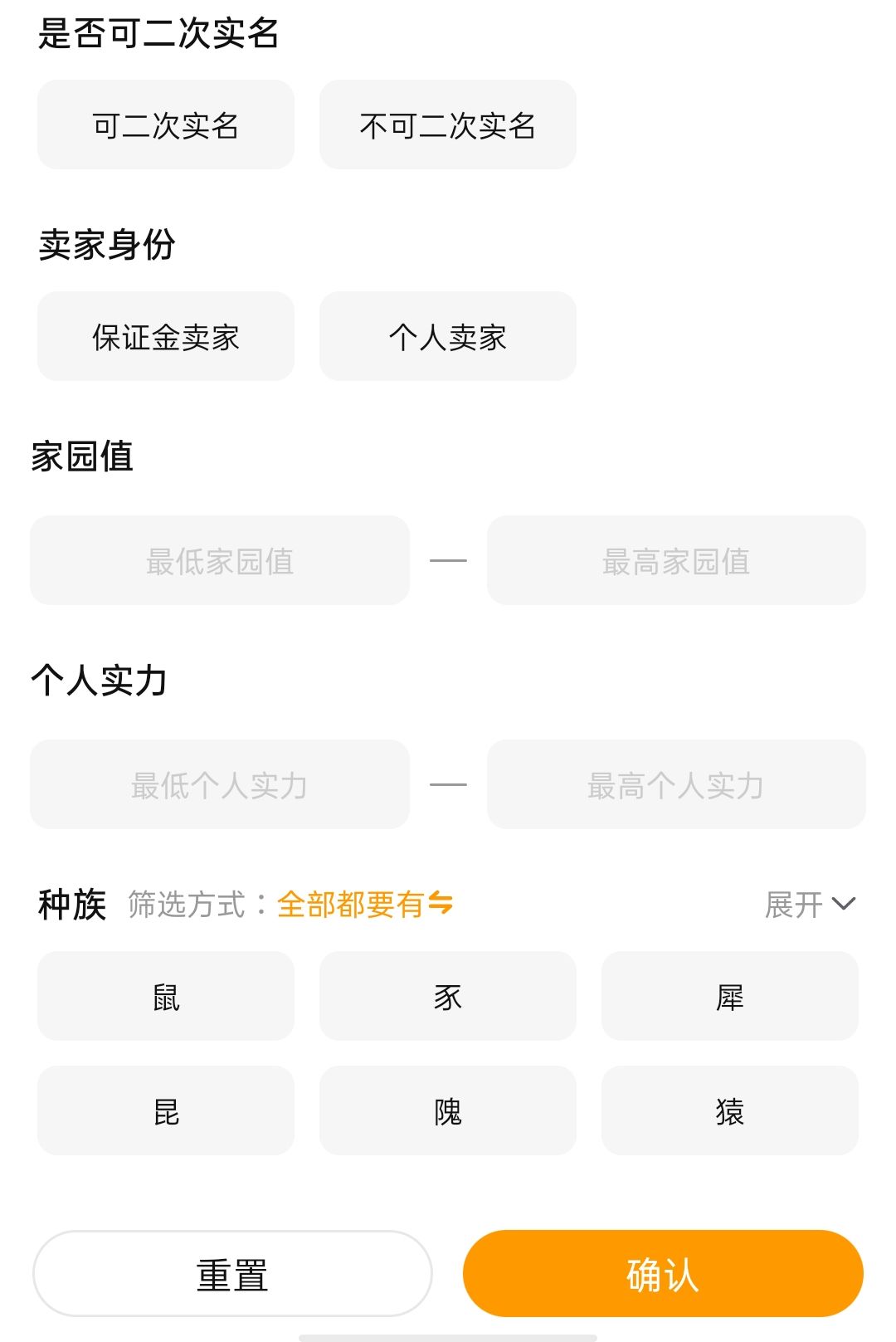896x1342 pixels.
Task: Pick the 犀 race chip
Action: [729, 997]
